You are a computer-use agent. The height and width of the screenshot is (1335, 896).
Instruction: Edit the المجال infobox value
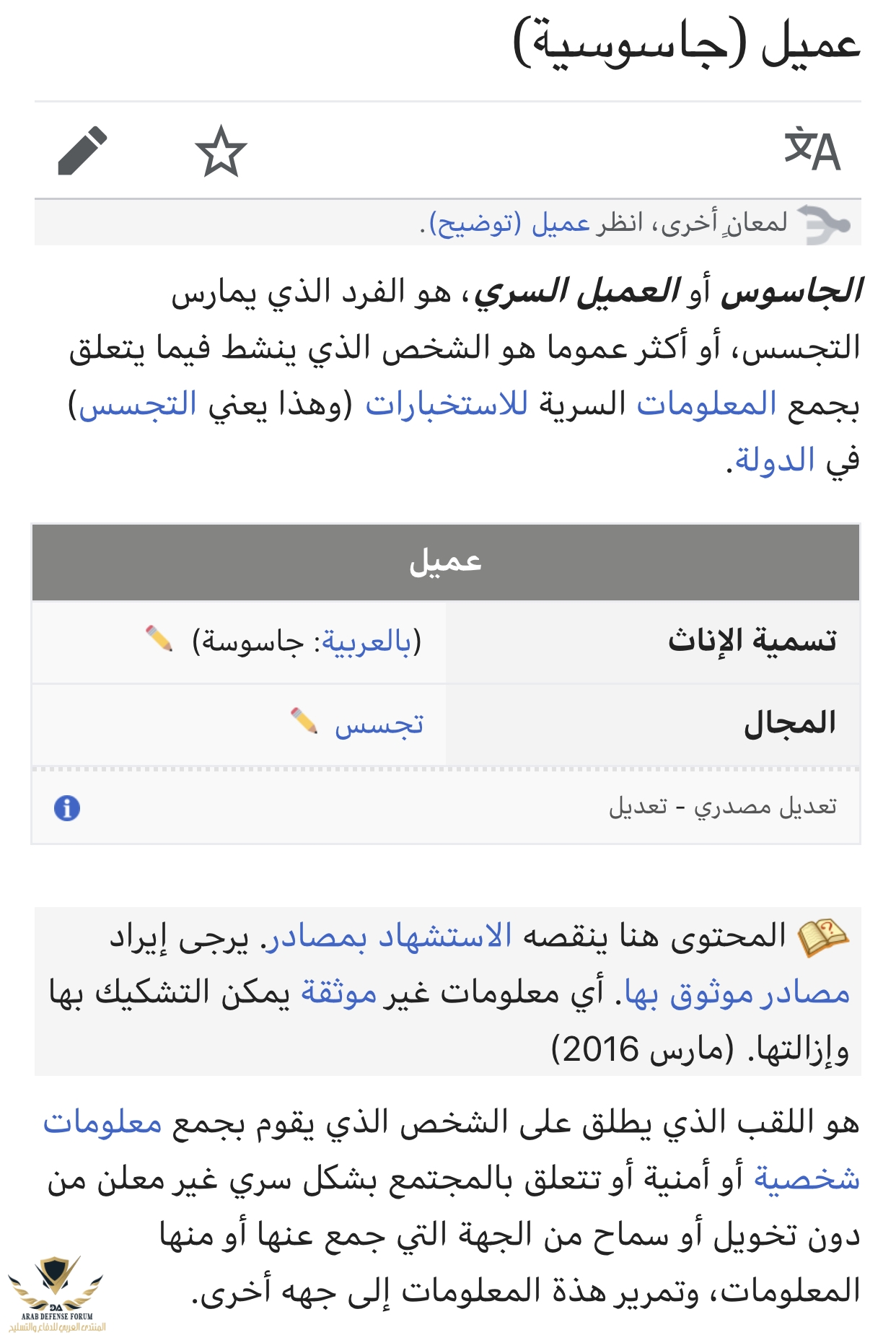coord(304,721)
